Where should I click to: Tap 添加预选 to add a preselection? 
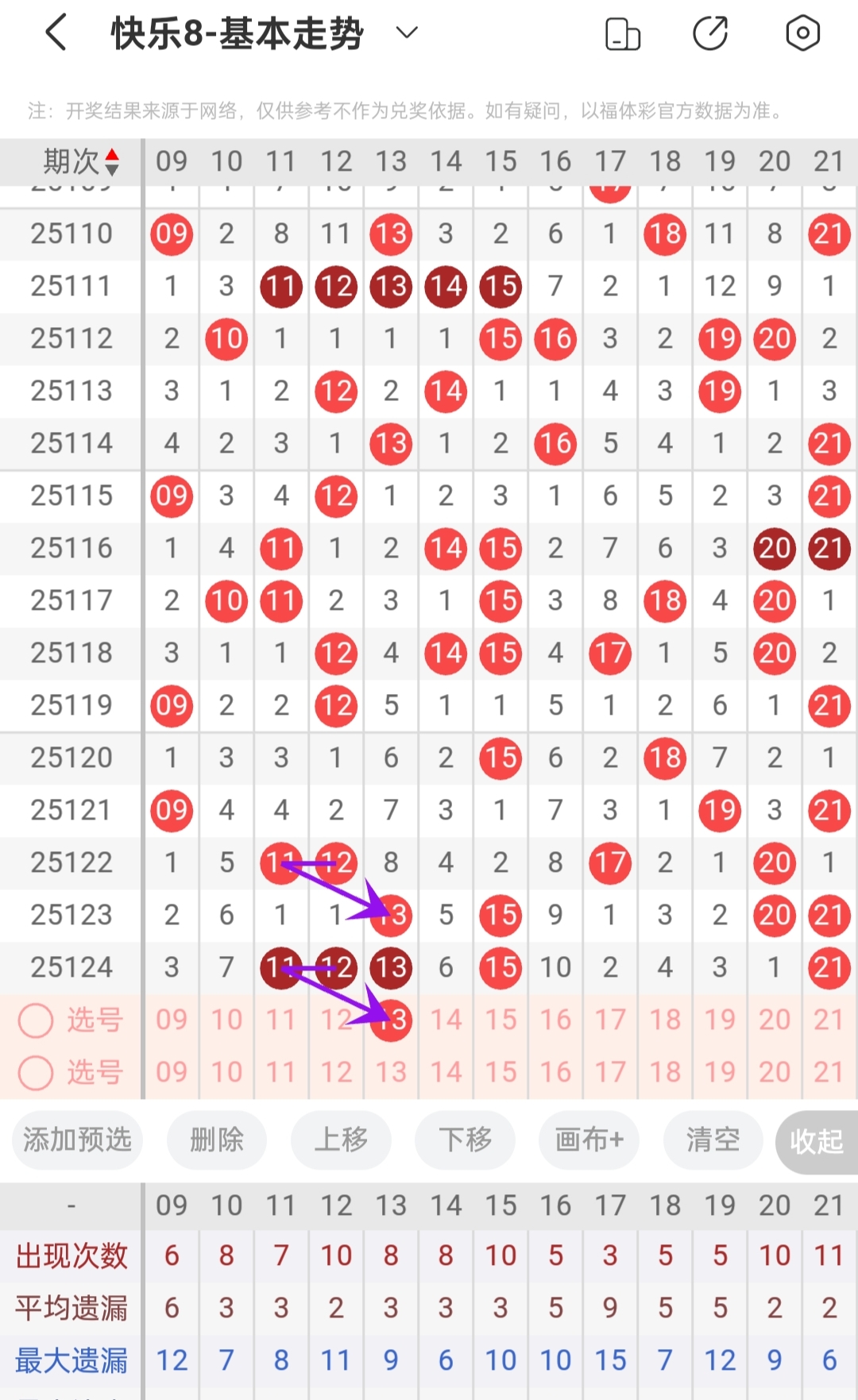pyautogui.click(x=76, y=1141)
